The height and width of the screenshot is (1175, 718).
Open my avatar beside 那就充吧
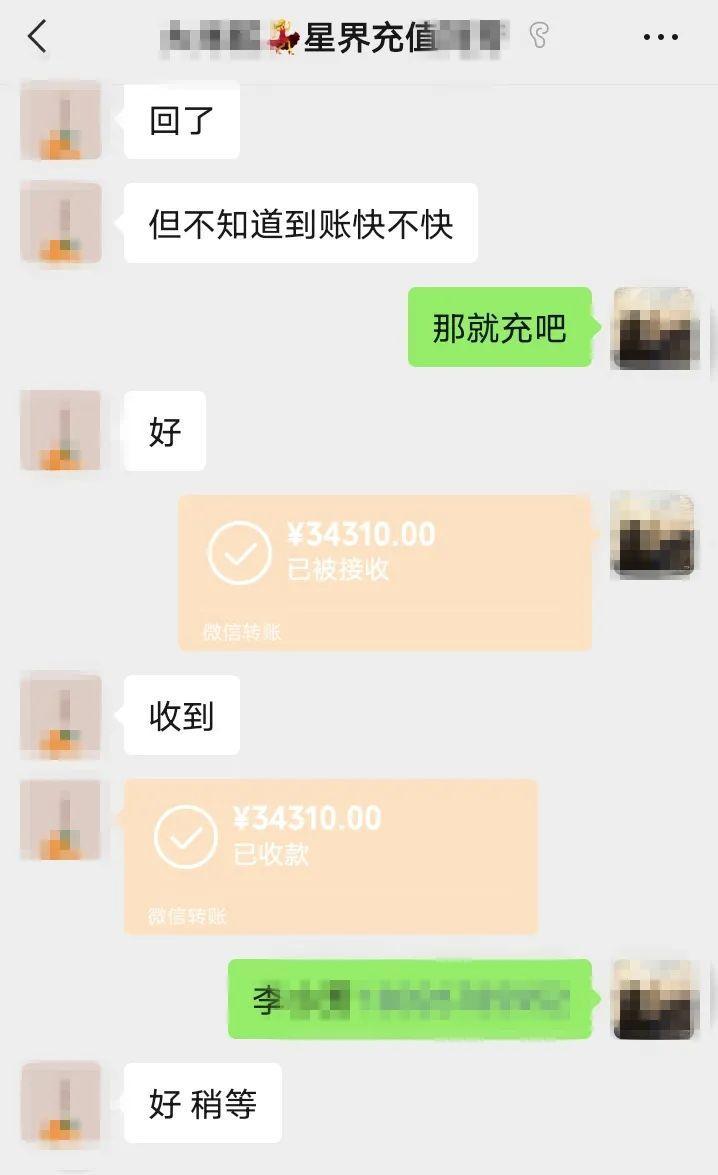tap(653, 328)
